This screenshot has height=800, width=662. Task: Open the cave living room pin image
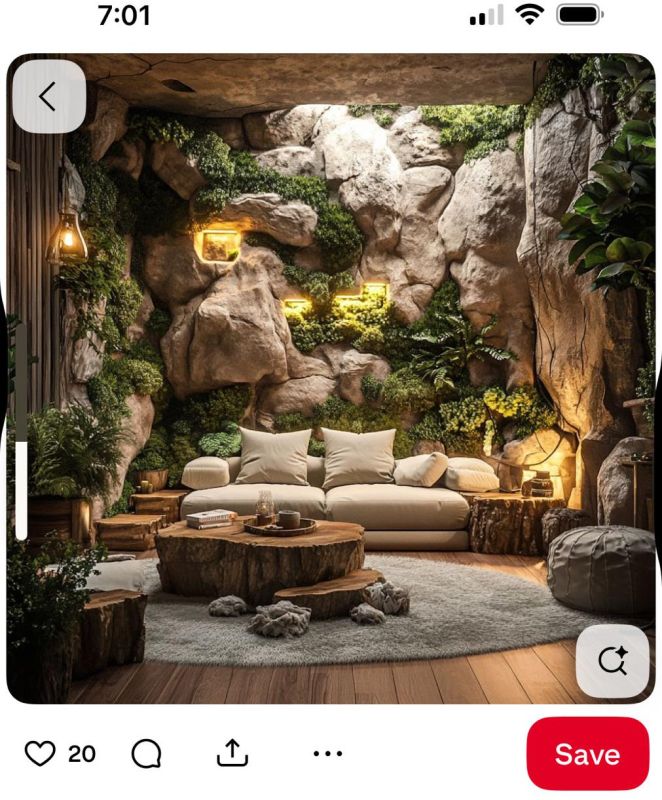tap(330, 380)
